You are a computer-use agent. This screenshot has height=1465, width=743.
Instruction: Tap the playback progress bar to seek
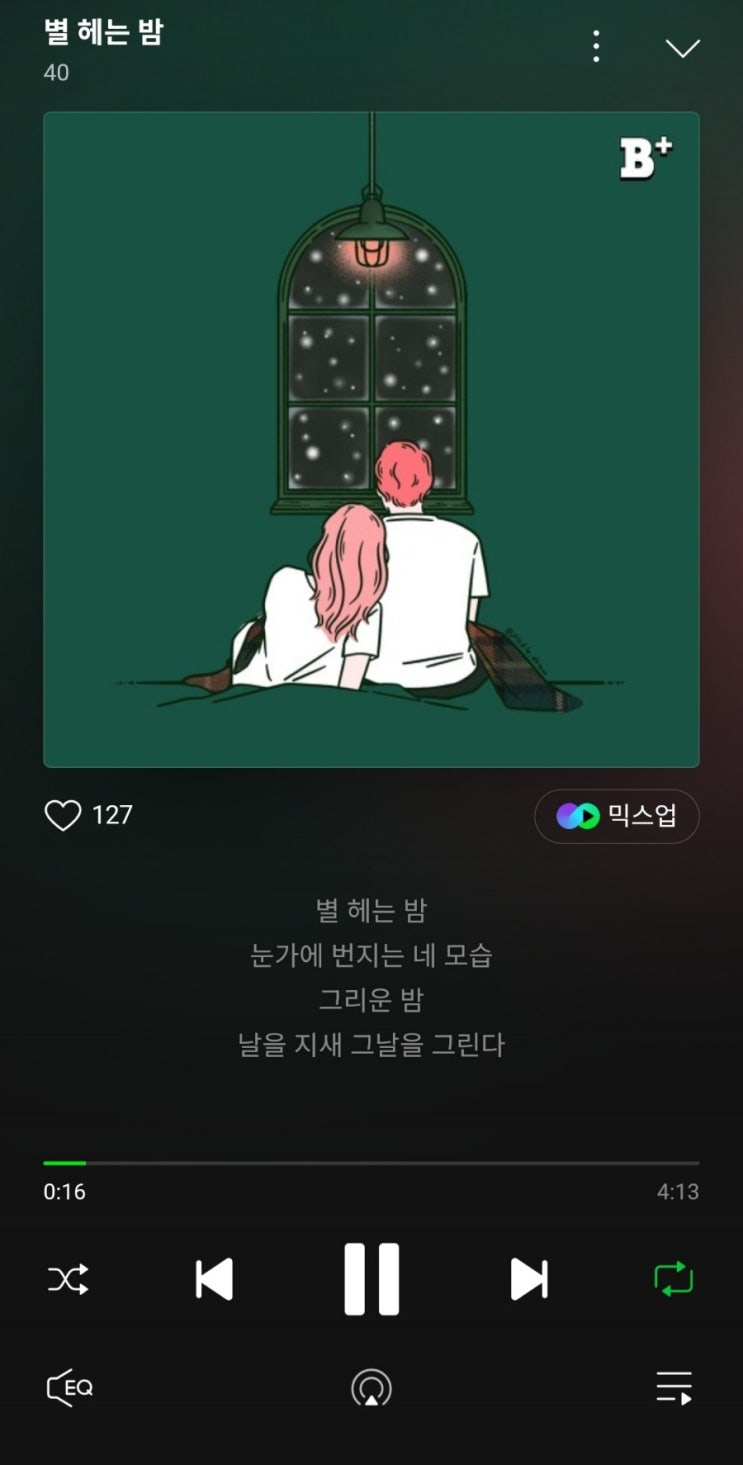[x=371, y=1163]
